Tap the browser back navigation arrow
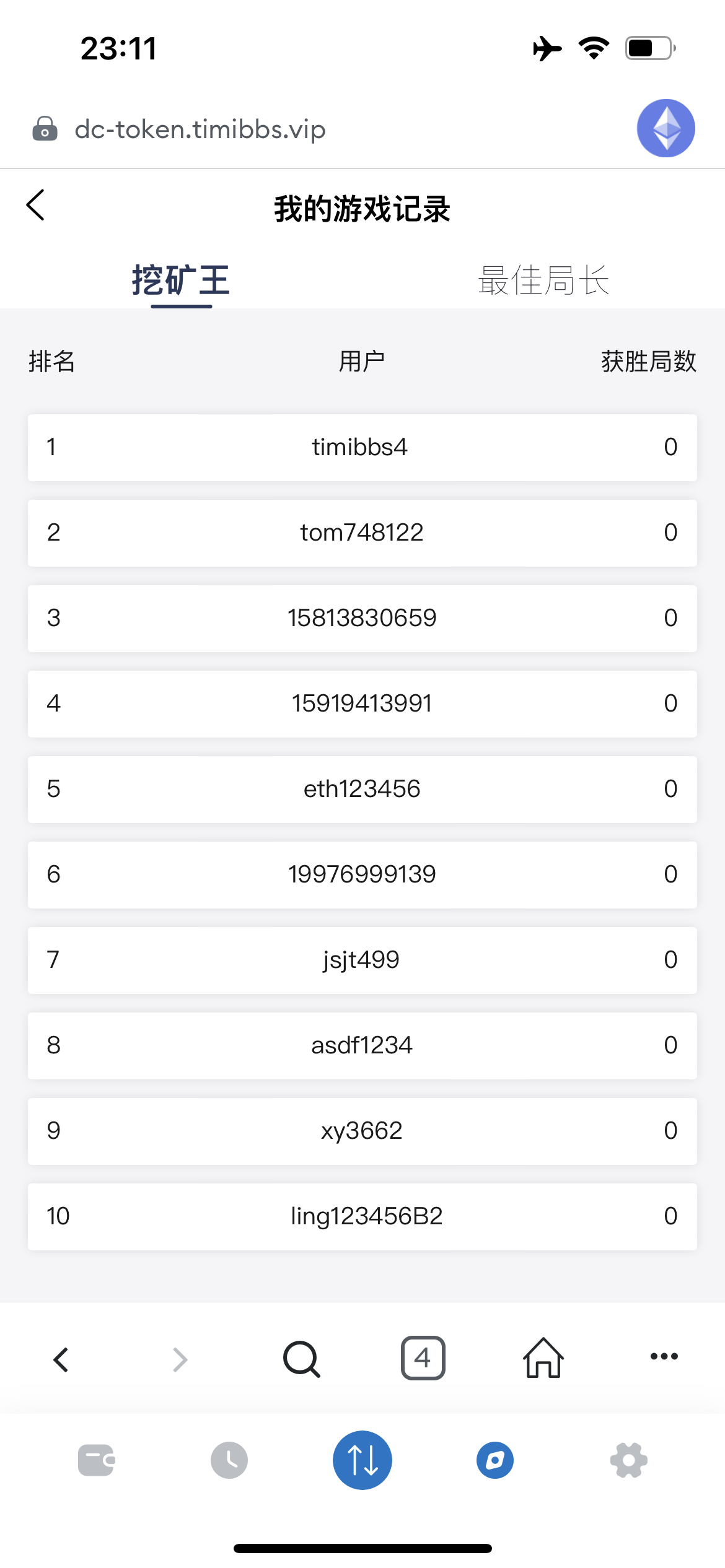This screenshot has height=1568, width=725. click(60, 1357)
